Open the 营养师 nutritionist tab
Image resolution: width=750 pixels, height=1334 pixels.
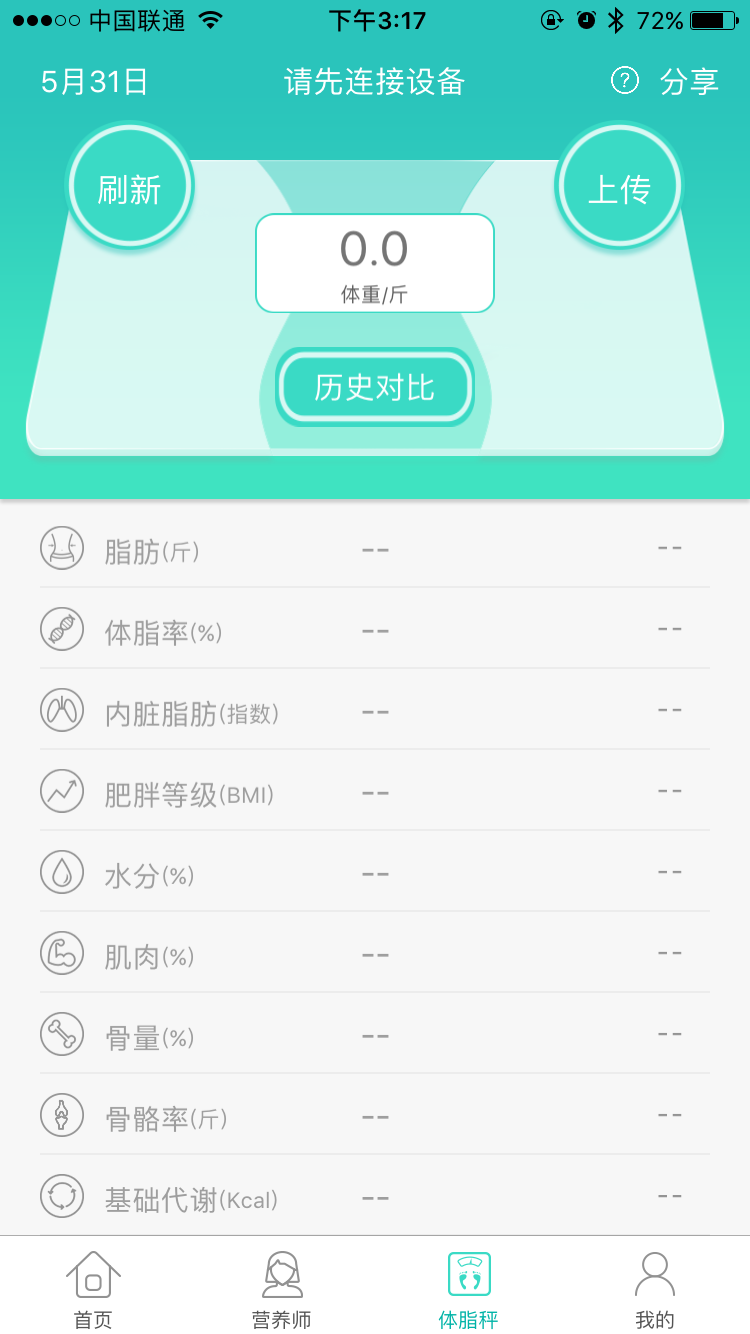[x=281, y=1287]
